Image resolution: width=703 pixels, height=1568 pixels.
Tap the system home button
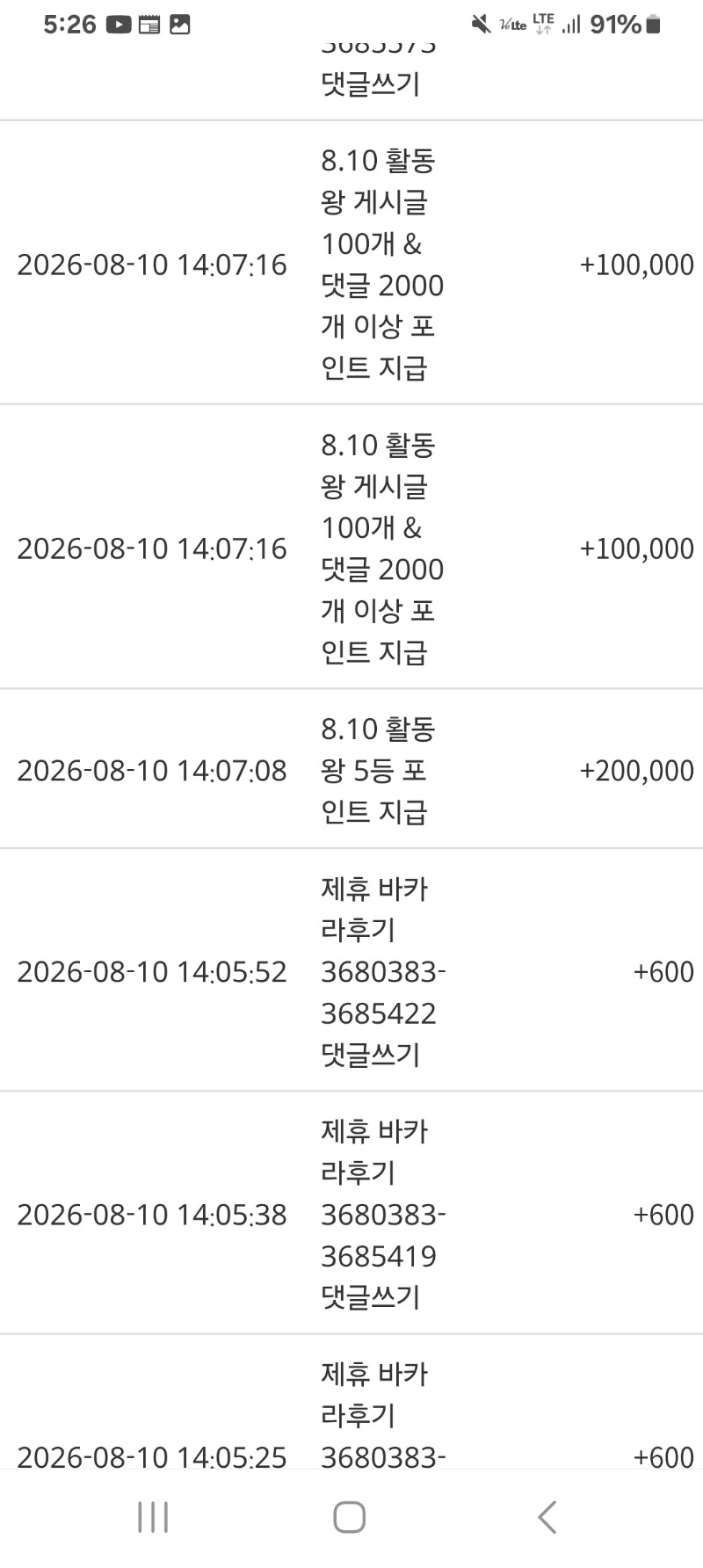[350, 1517]
